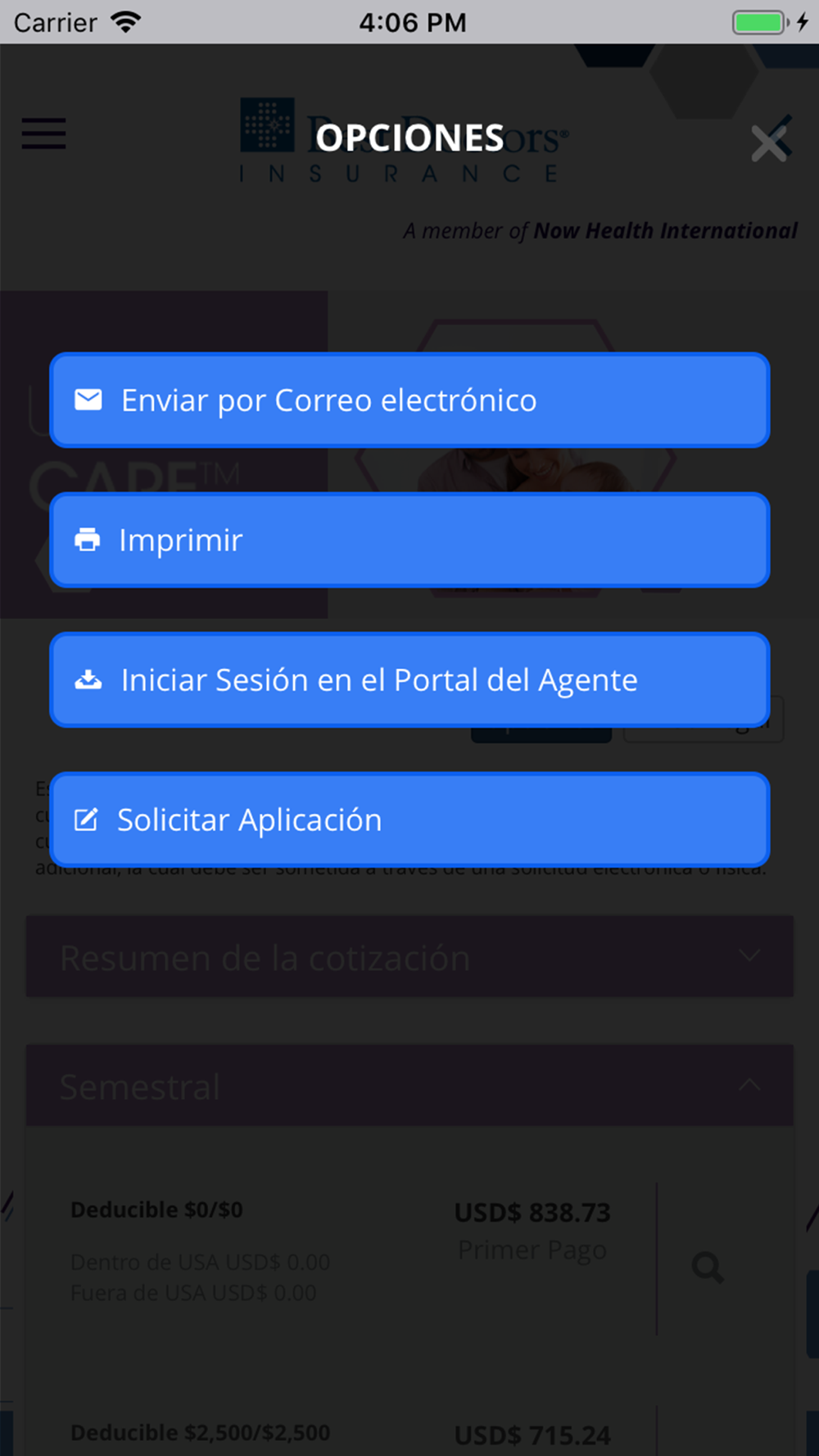Close the Opciones overlay
This screenshot has height=1456, width=819.
[769, 144]
